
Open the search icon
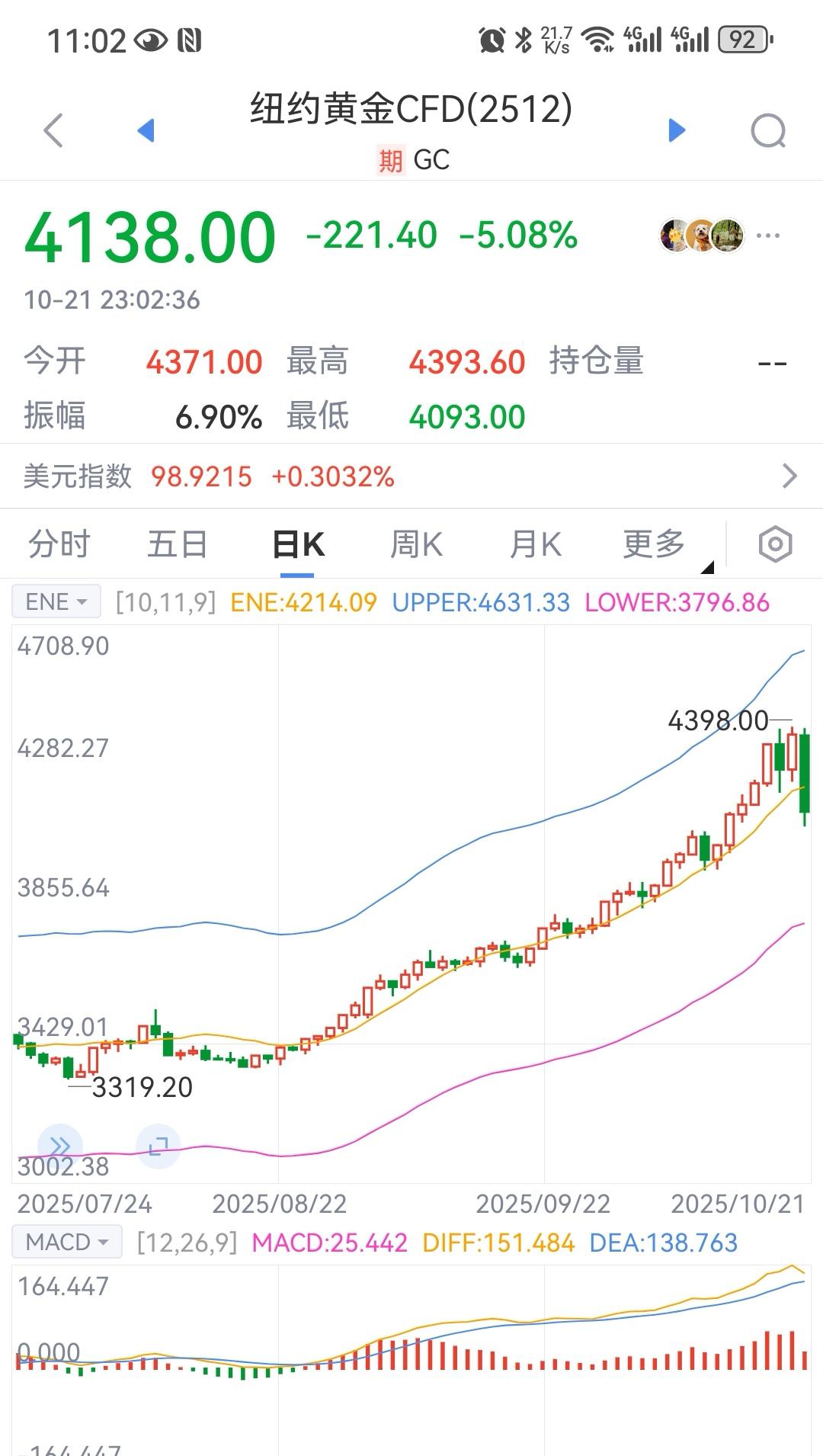point(767,131)
